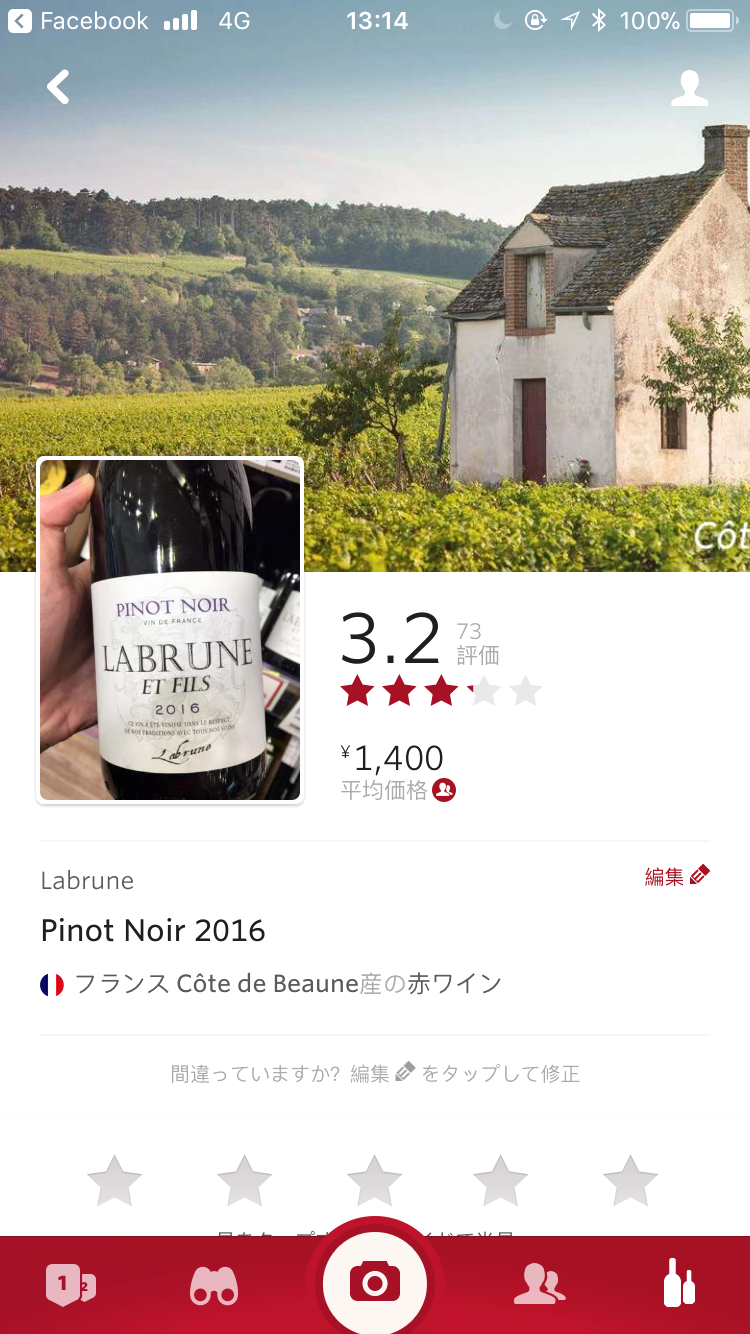Rate the wine one star
Screen dimensions: 750x1334
click(115, 1181)
